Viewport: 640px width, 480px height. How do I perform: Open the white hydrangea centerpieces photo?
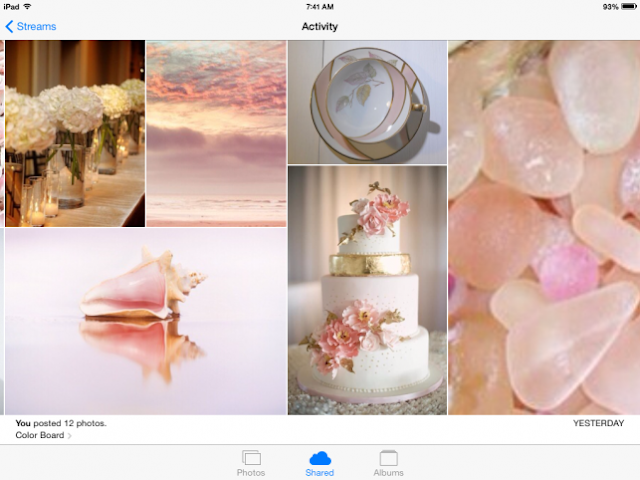[75, 133]
